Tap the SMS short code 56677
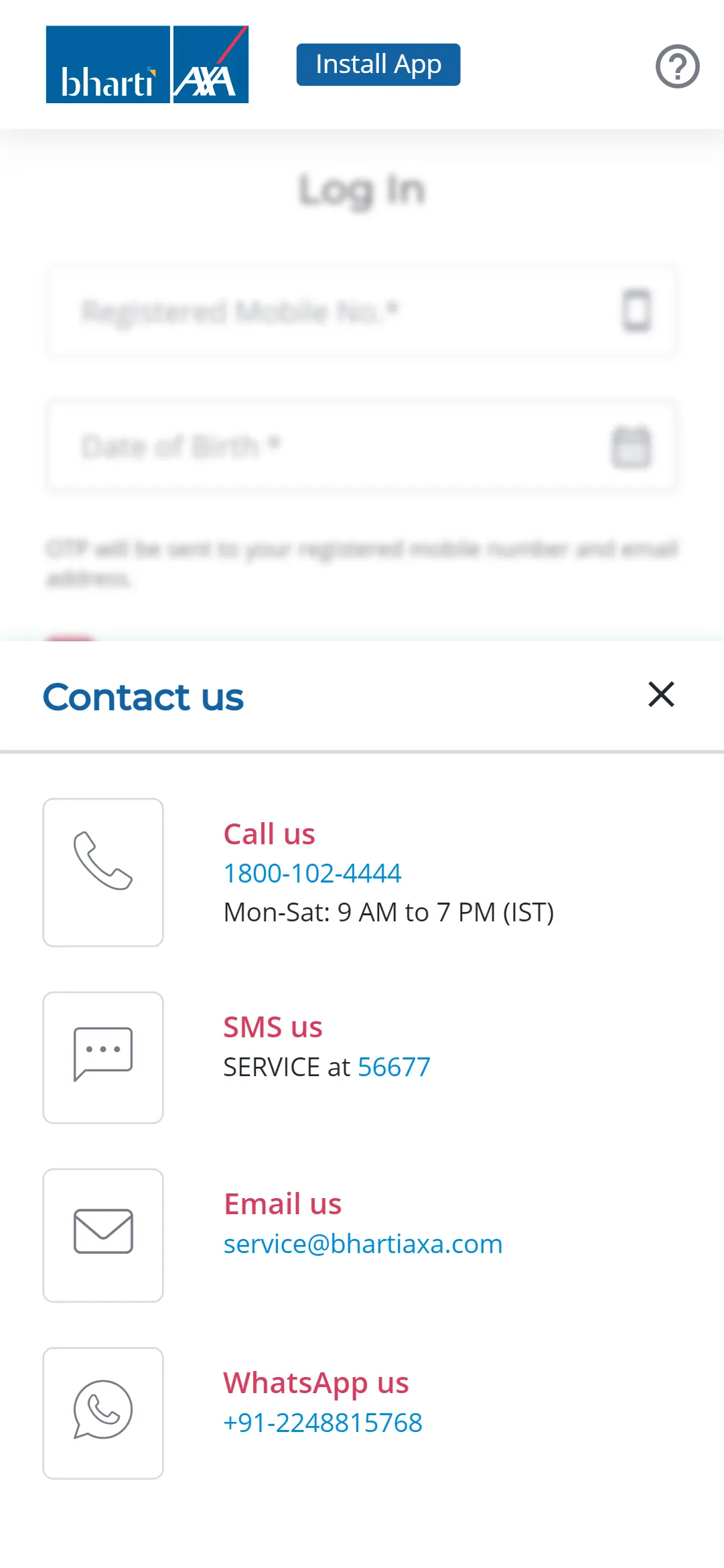The height and width of the screenshot is (1568, 724). pyautogui.click(x=394, y=1067)
